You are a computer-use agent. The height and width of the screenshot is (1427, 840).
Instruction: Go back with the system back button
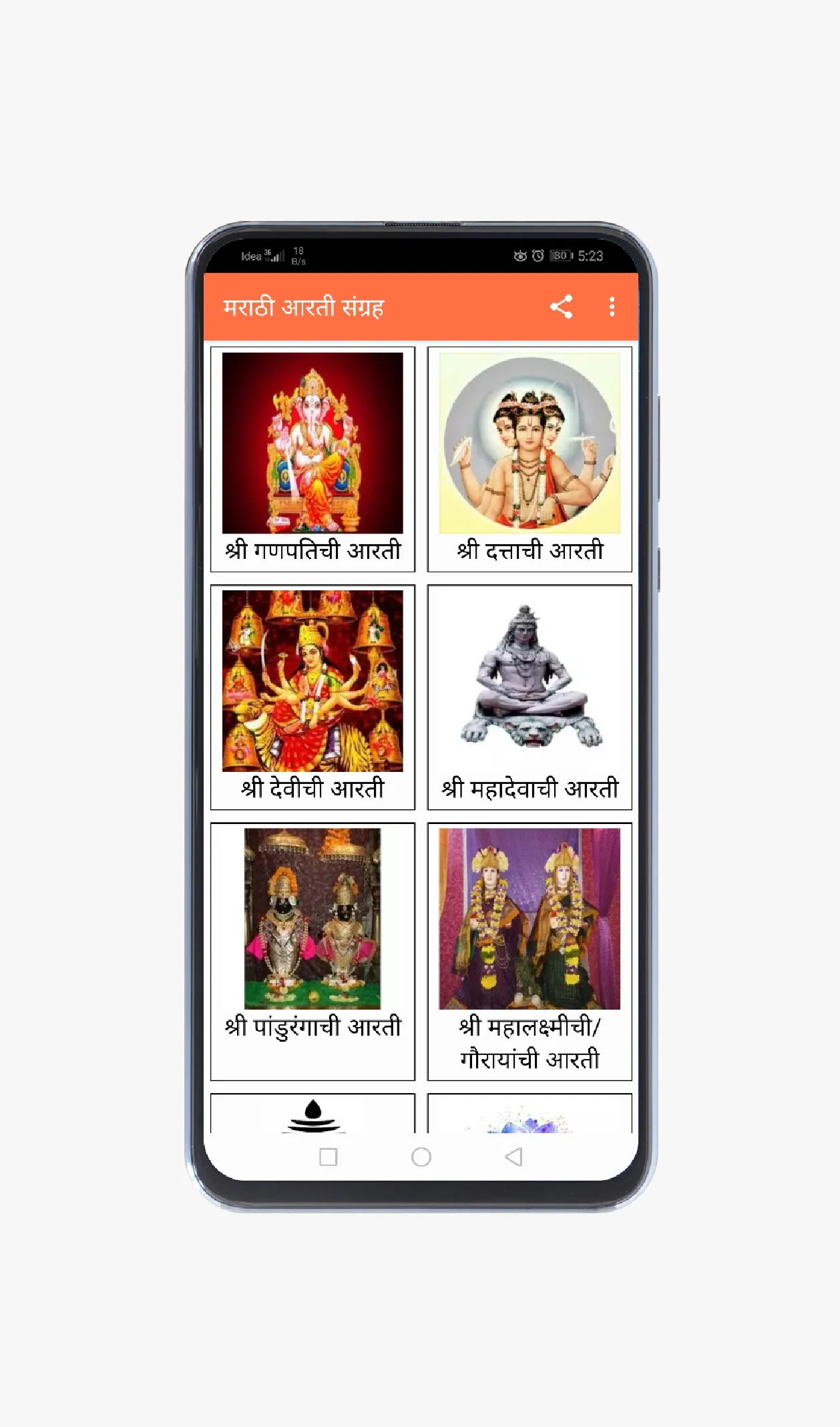(x=513, y=1157)
